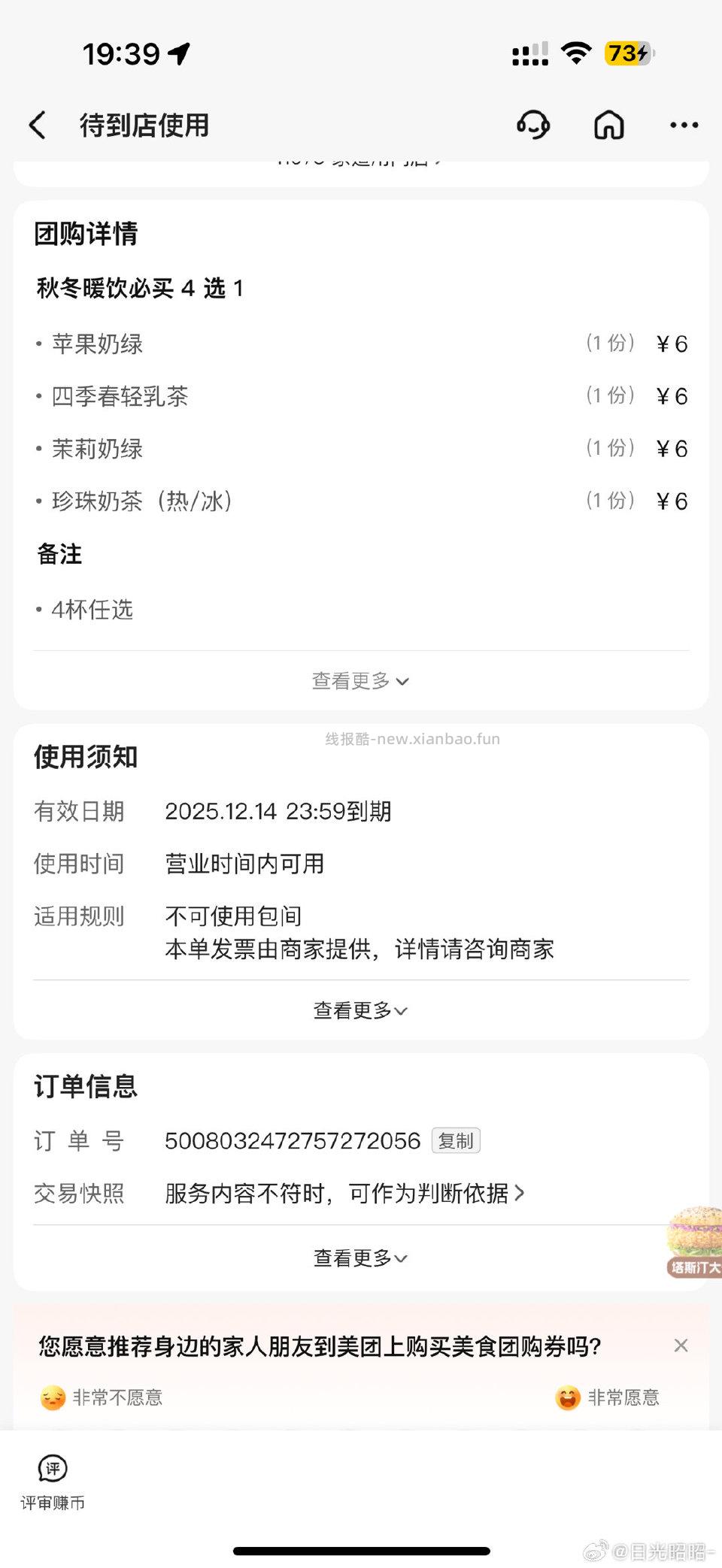Dismiss the recommendation survey banner
Screen dimensions: 722x1568
click(x=681, y=1345)
